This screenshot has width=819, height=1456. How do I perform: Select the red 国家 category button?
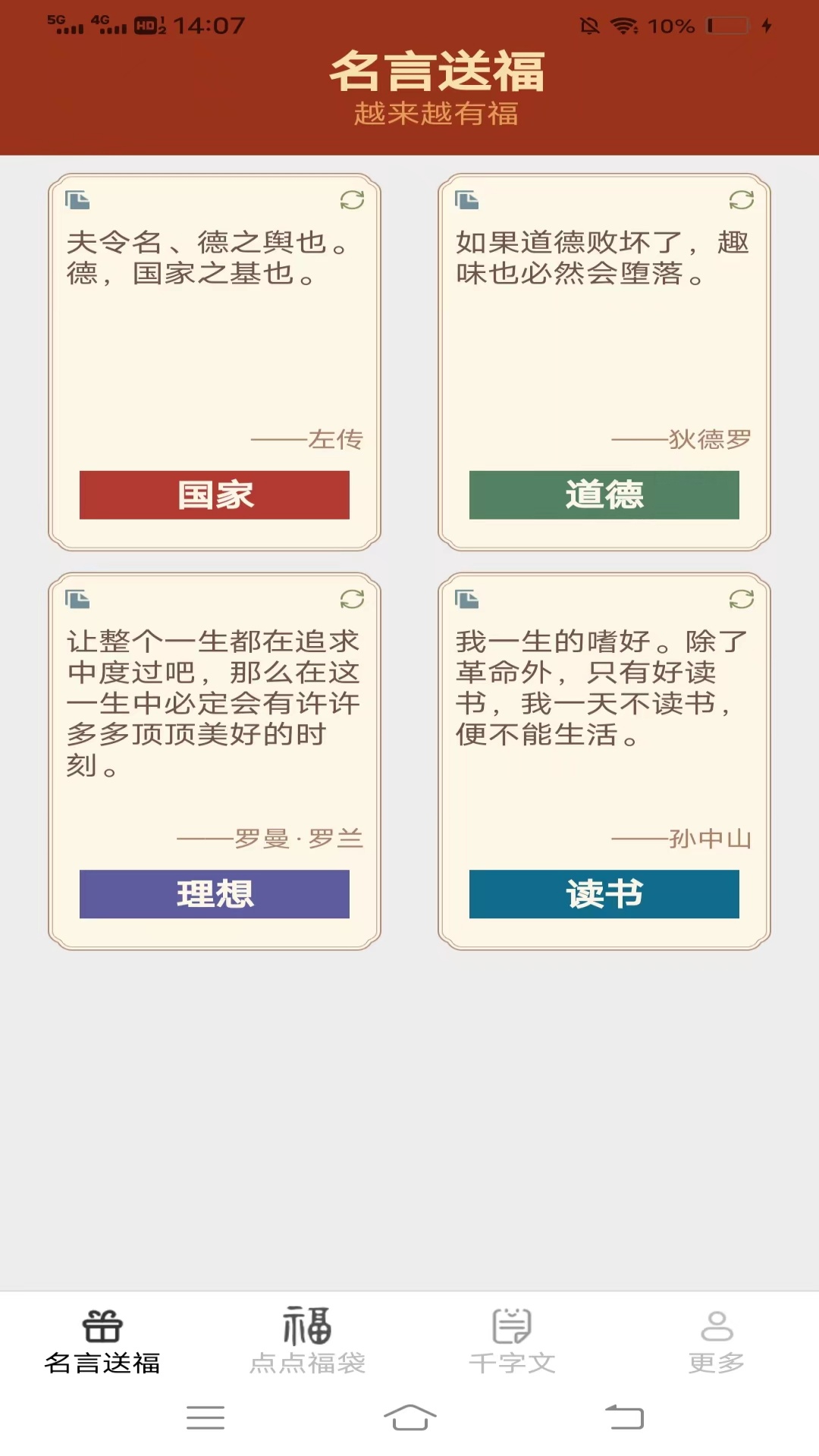pyautogui.click(x=215, y=494)
